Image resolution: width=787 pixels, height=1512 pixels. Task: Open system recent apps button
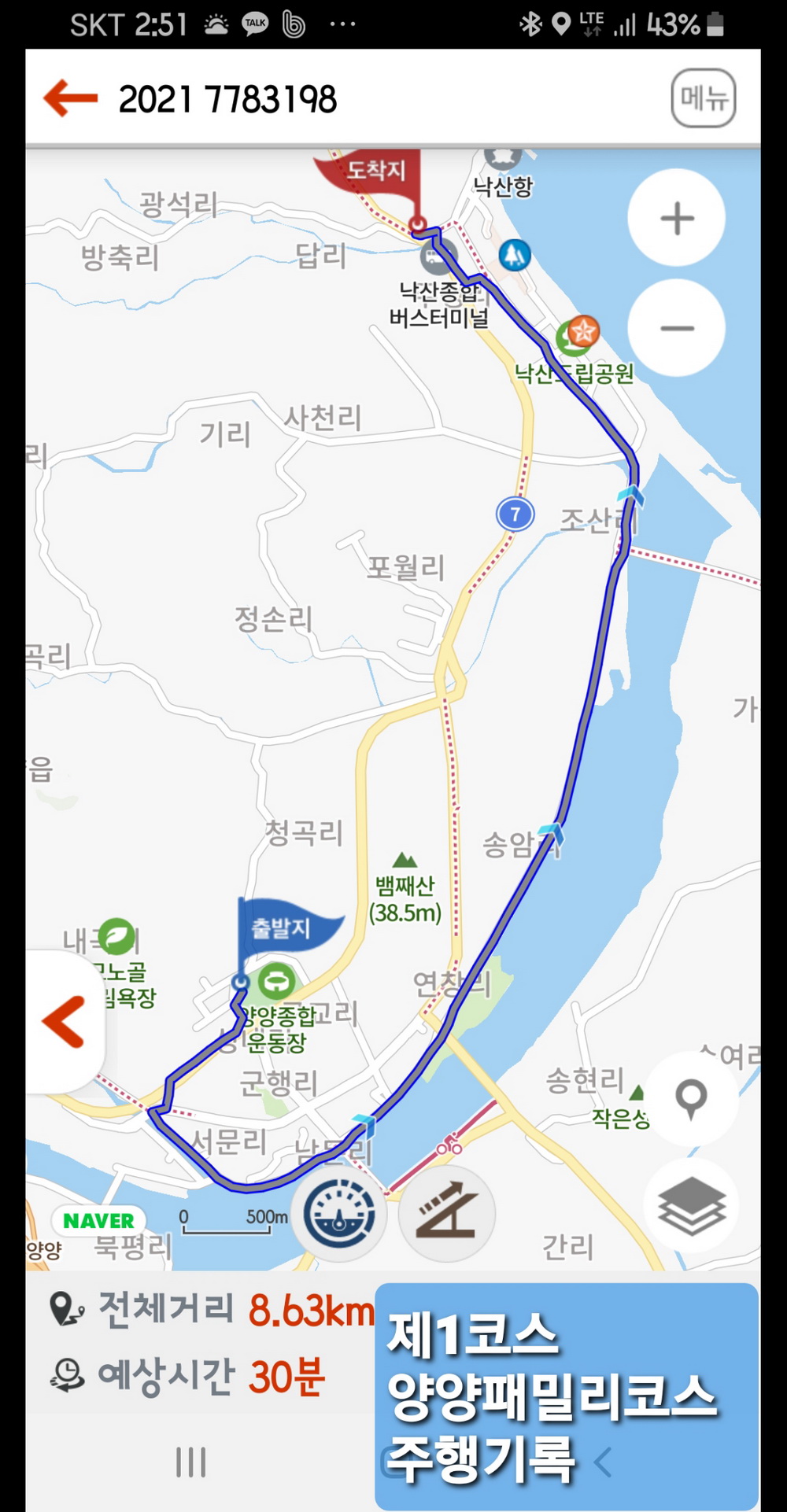(191, 1462)
